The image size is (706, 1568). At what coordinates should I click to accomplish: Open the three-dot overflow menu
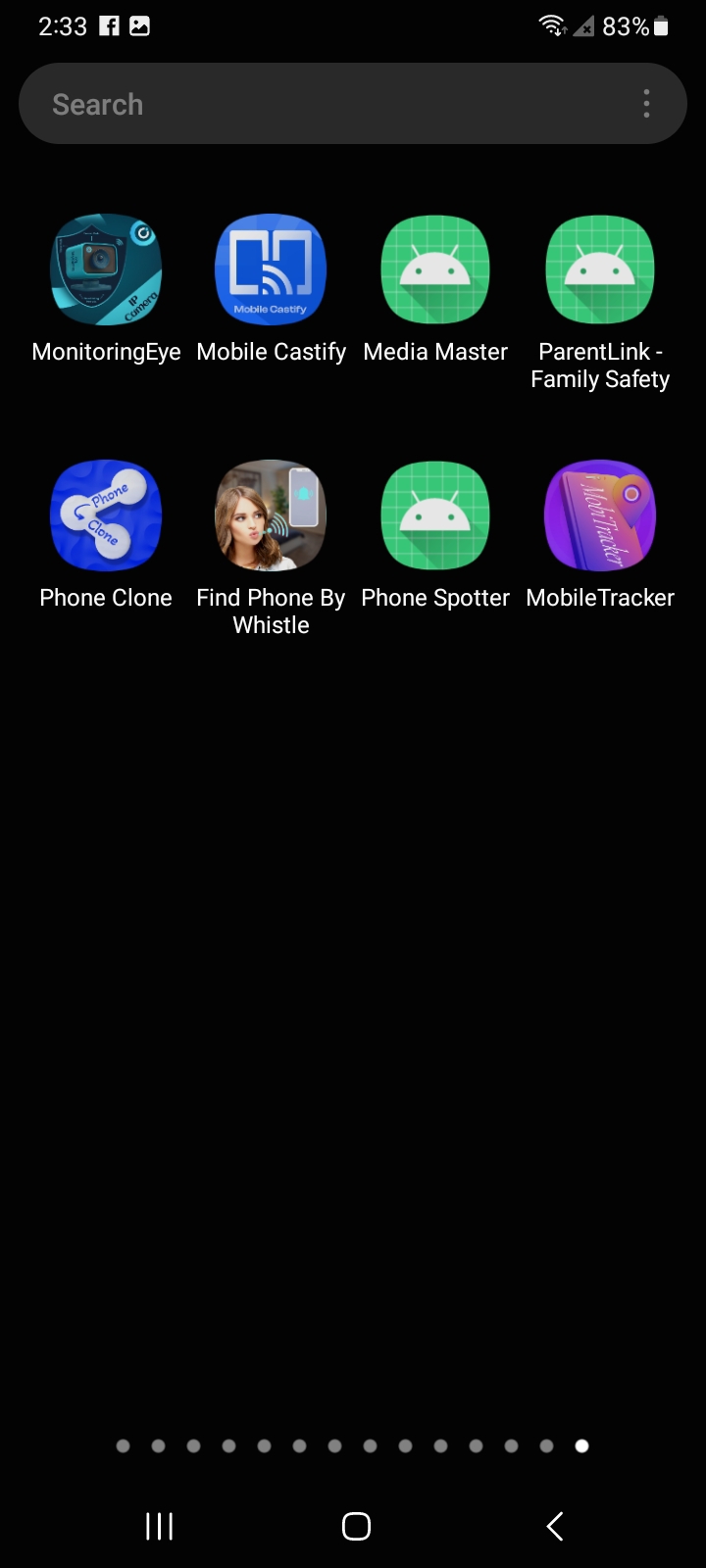pyautogui.click(x=646, y=104)
